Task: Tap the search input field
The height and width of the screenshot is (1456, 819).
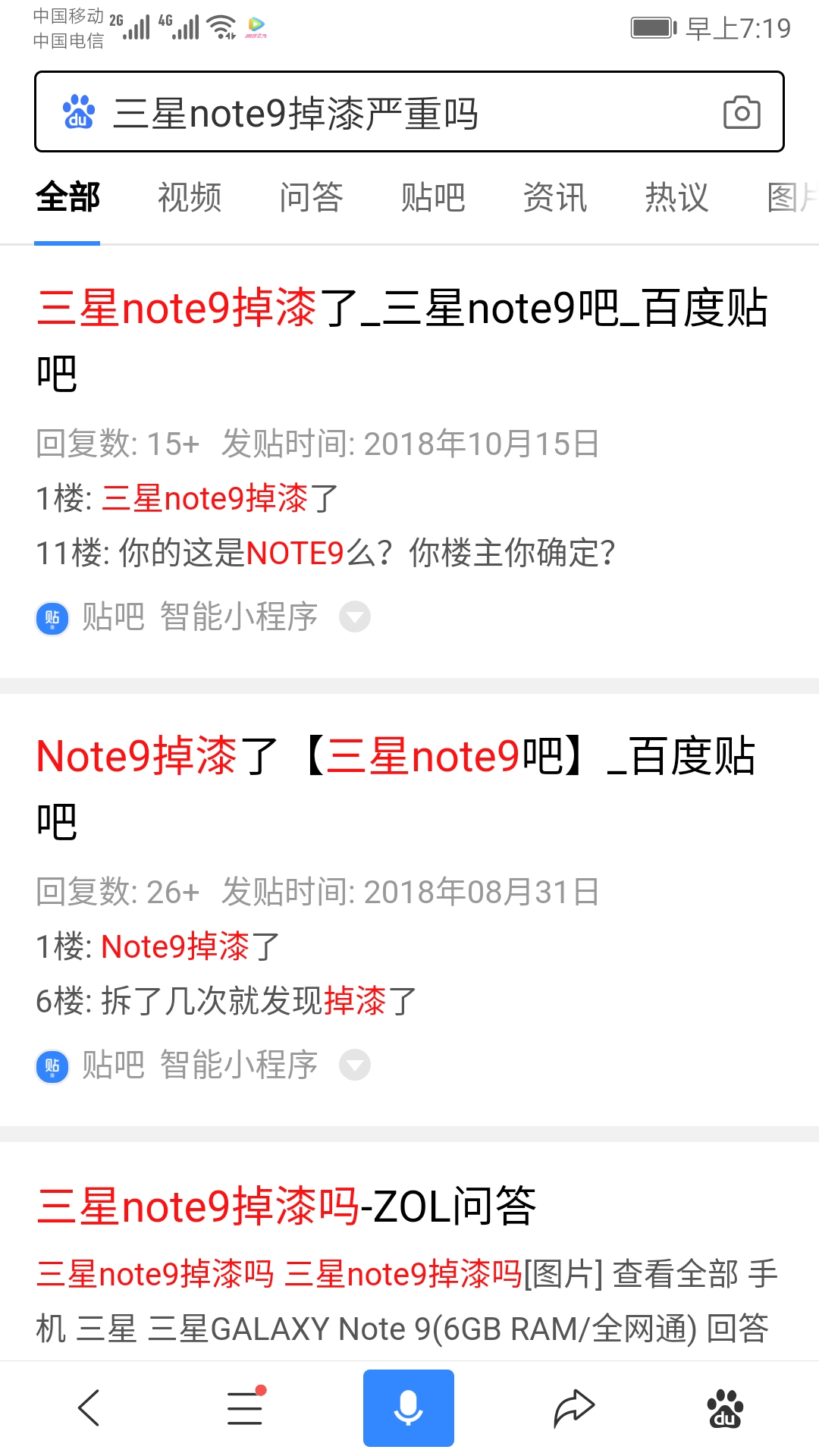Action: point(379,113)
